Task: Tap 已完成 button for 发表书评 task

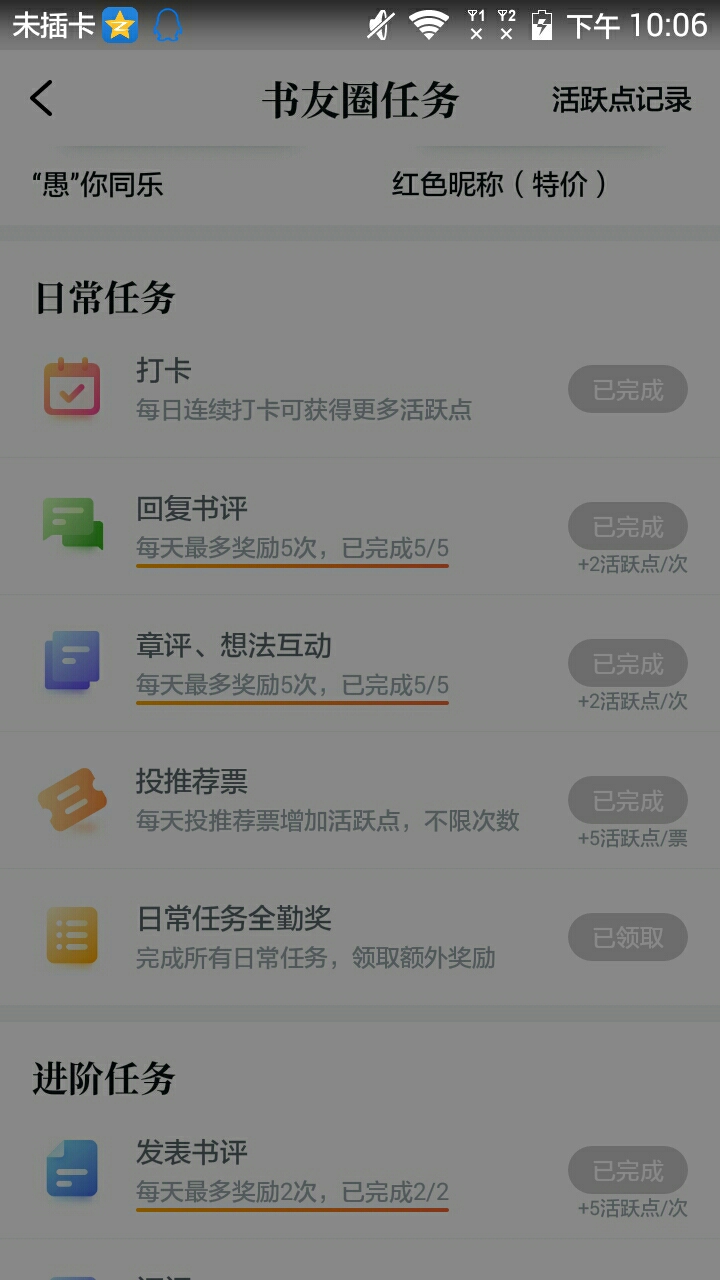Action: click(628, 1170)
